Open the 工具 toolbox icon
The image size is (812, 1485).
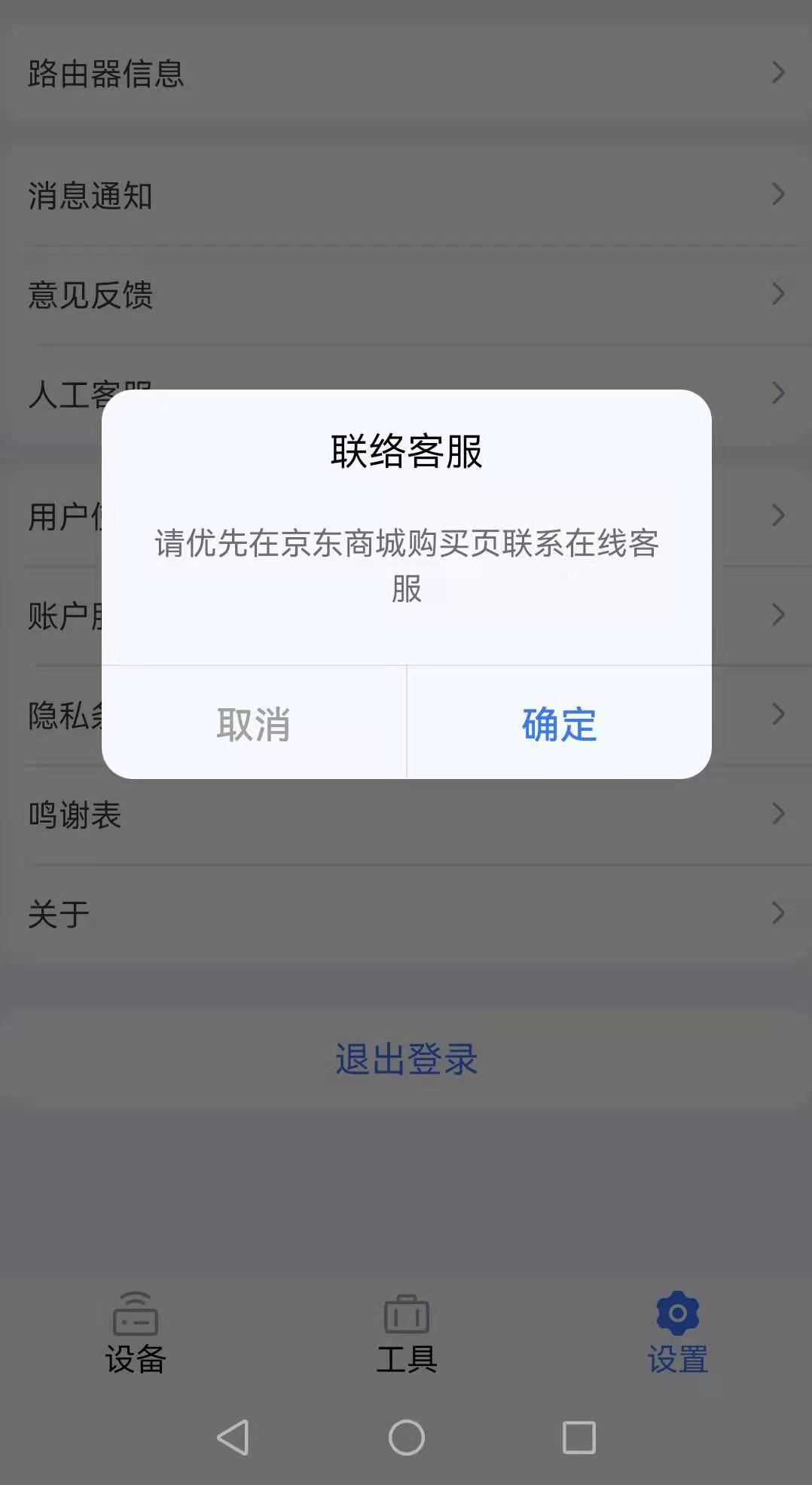click(406, 1315)
